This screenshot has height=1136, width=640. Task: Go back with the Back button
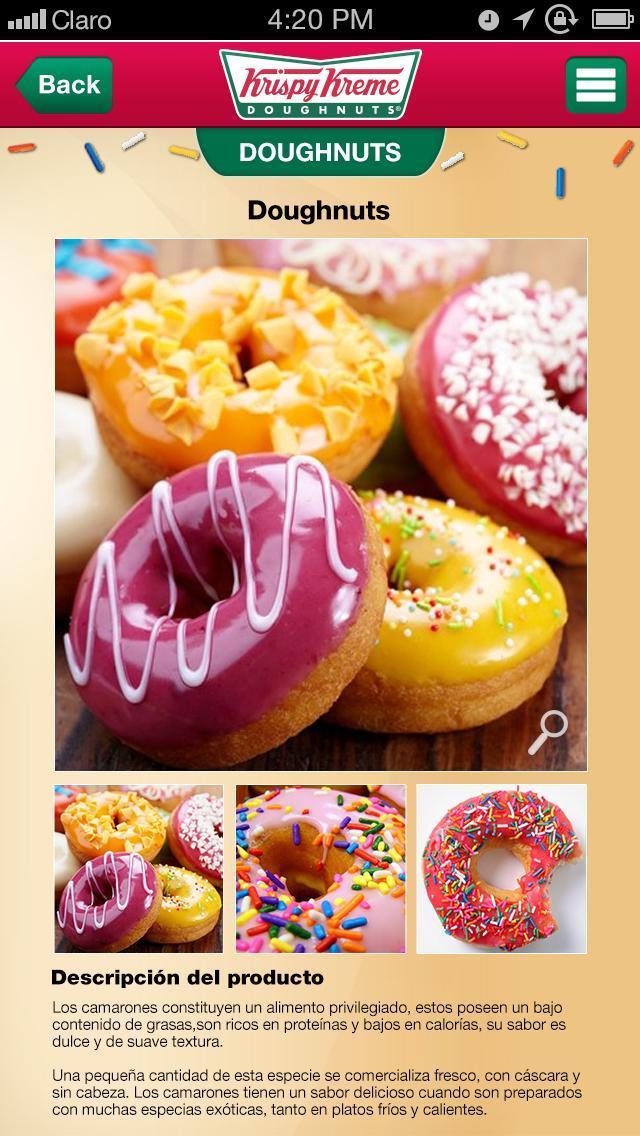tap(65, 85)
